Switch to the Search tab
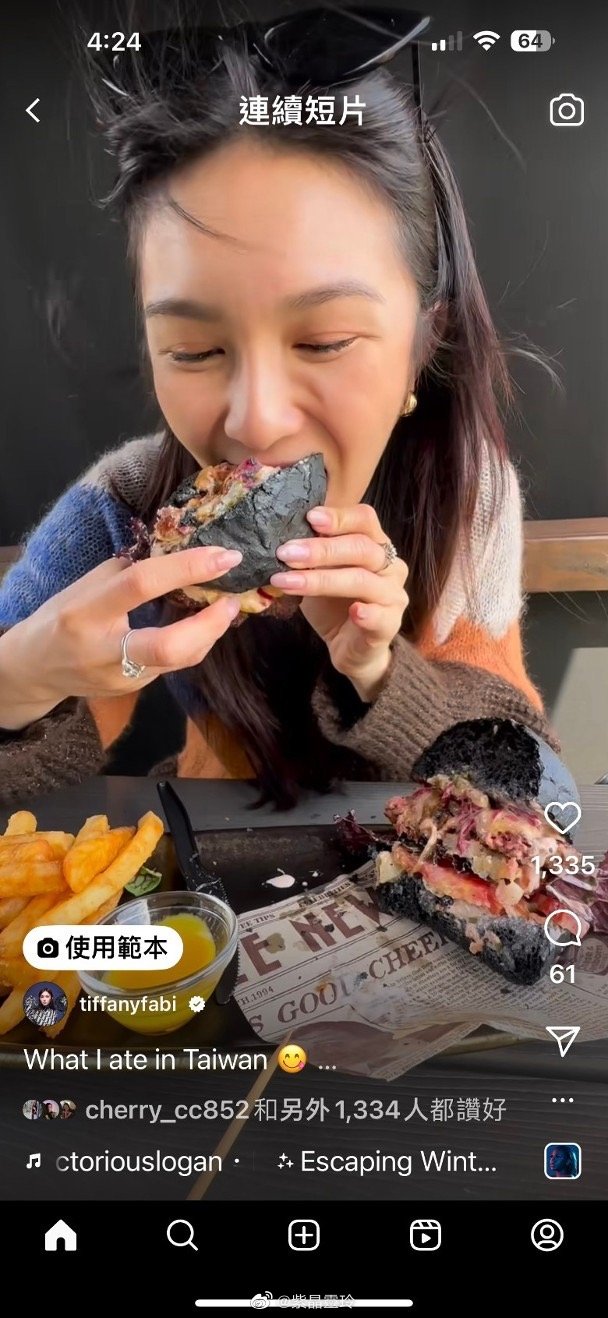608x1318 pixels. click(182, 1235)
